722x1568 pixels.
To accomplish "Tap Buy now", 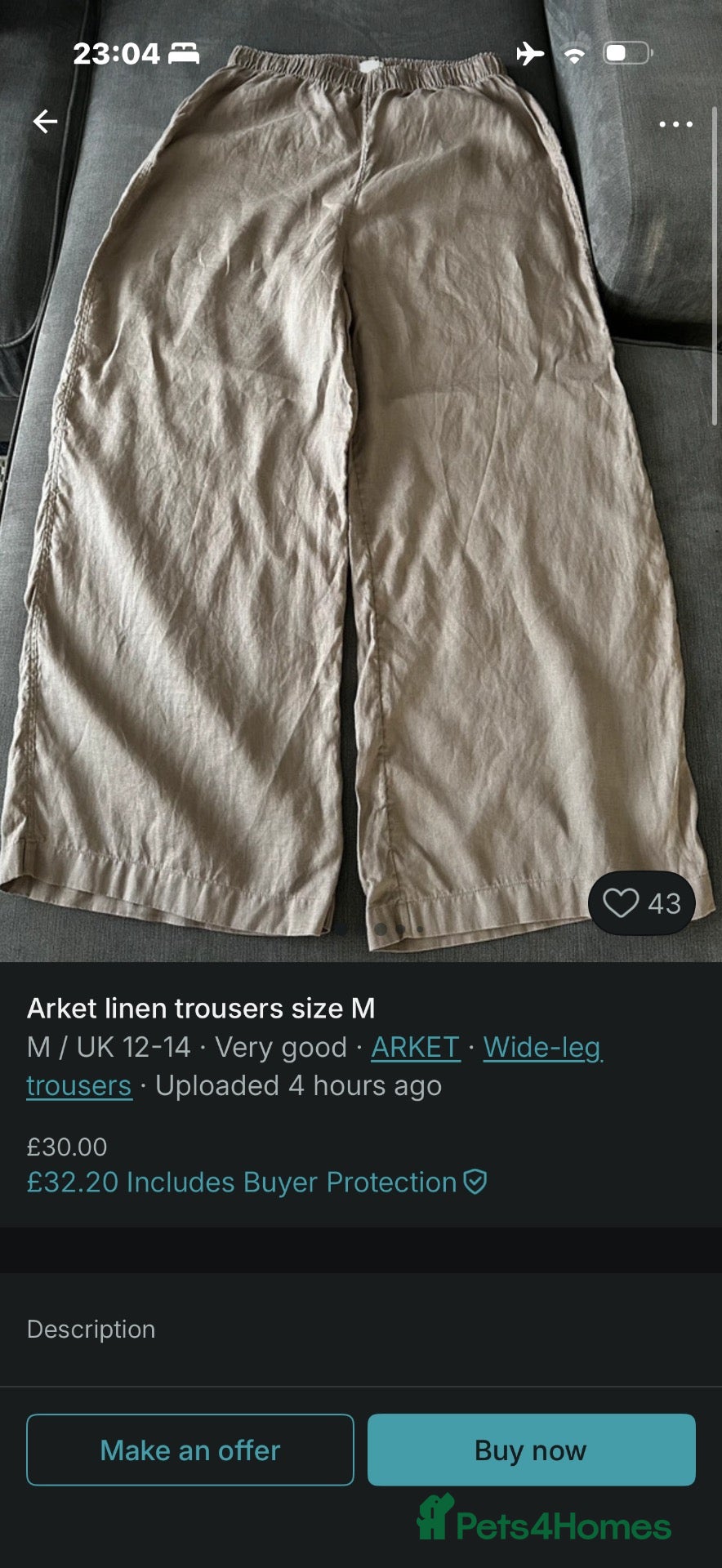I will click(x=532, y=1450).
